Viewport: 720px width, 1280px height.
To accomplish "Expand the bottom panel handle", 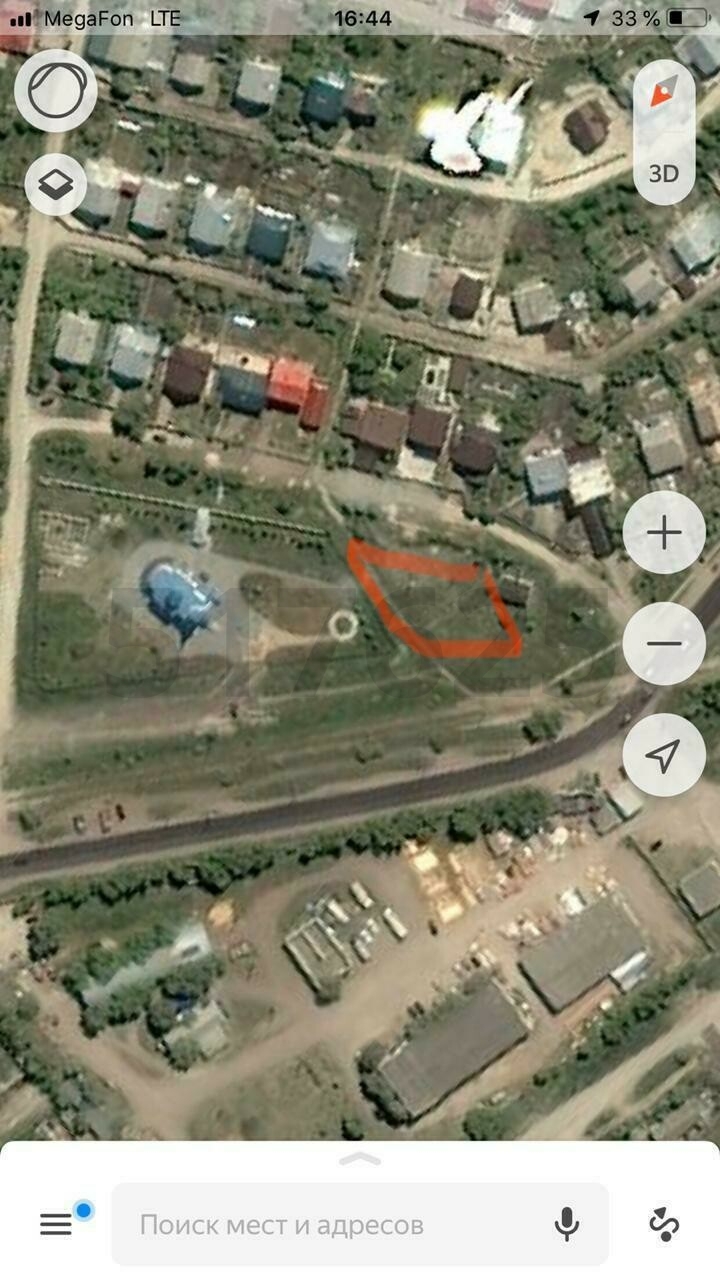I will [360, 1159].
